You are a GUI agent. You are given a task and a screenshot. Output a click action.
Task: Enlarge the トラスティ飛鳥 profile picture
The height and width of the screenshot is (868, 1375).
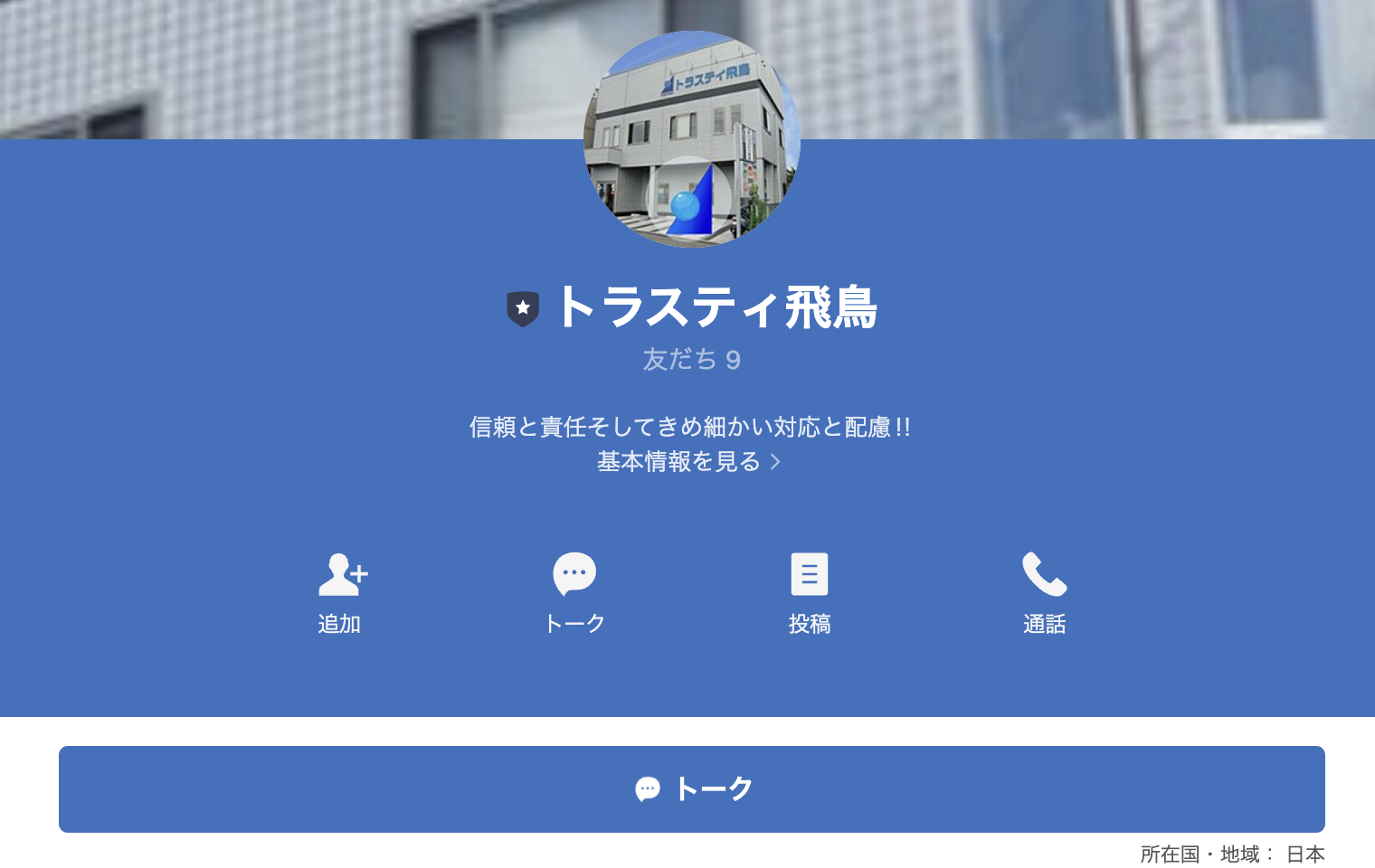point(691,139)
